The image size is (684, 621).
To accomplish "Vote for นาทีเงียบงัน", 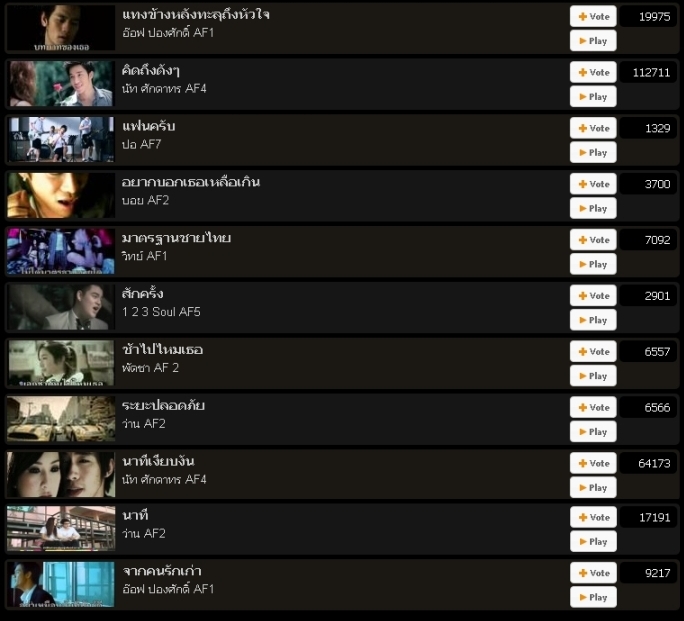I will coord(593,464).
